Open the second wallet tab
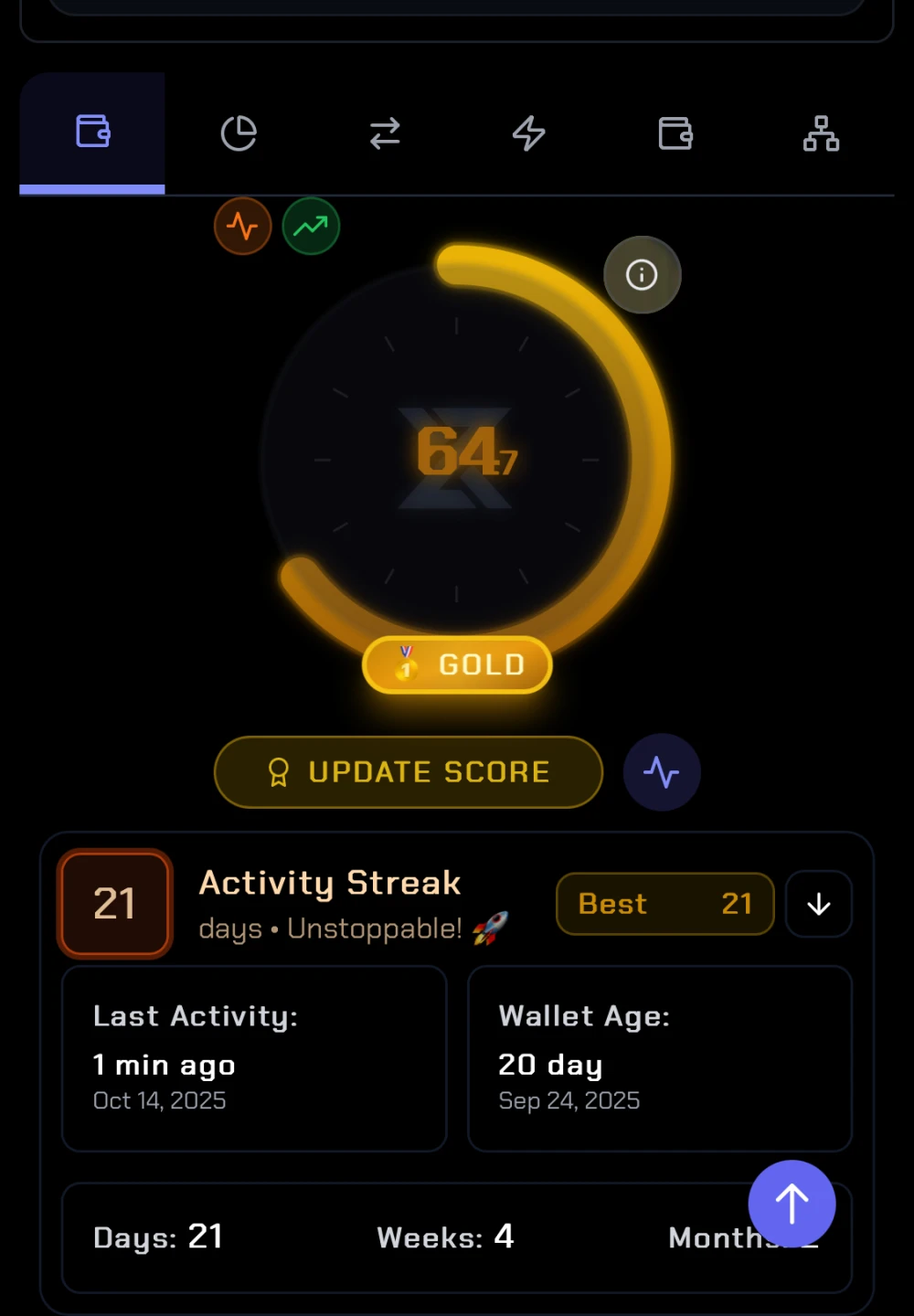914x1316 pixels. pyautogui.click(x=675, y=133)
